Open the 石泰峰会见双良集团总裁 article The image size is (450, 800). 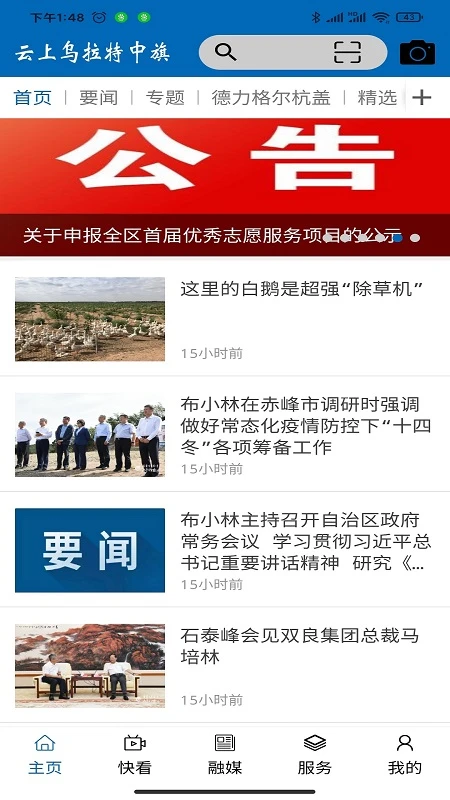point(225,665)
